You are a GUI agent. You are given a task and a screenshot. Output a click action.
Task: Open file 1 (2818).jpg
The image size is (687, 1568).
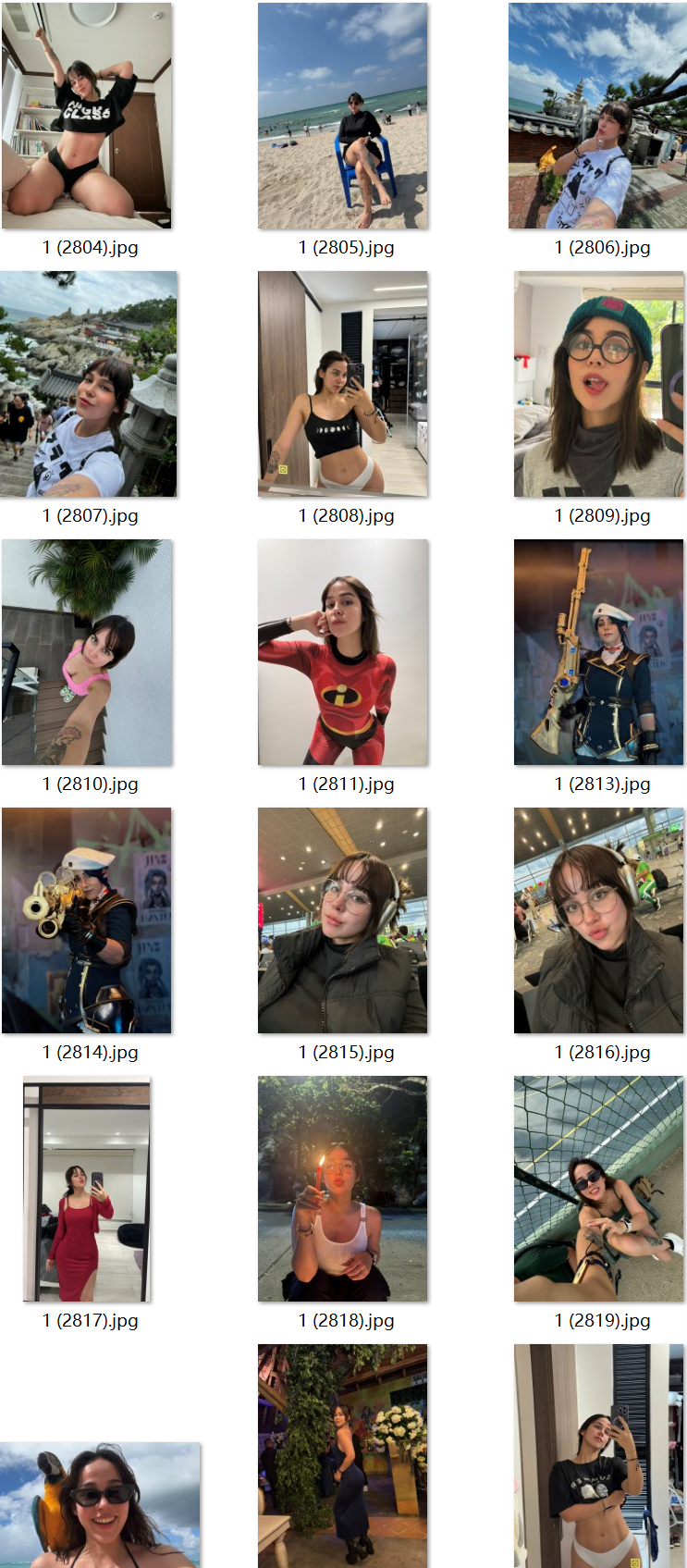point(343,1189)
